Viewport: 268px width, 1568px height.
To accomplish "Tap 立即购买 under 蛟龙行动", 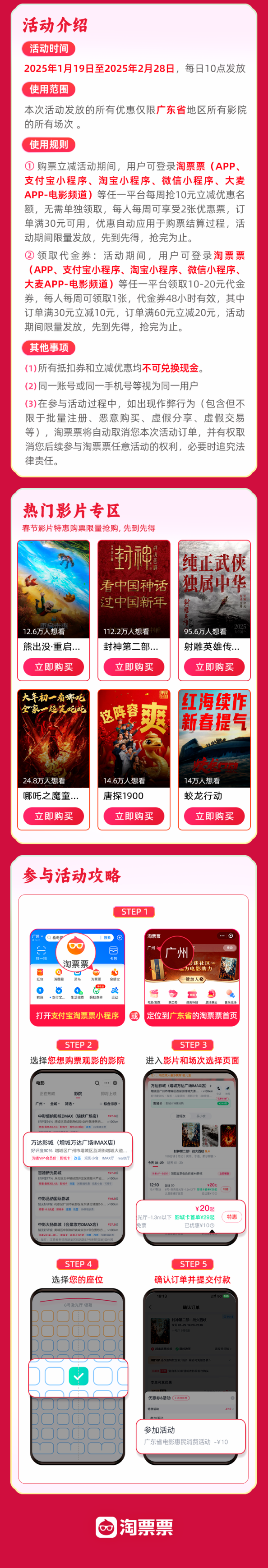I will (214, 816).
